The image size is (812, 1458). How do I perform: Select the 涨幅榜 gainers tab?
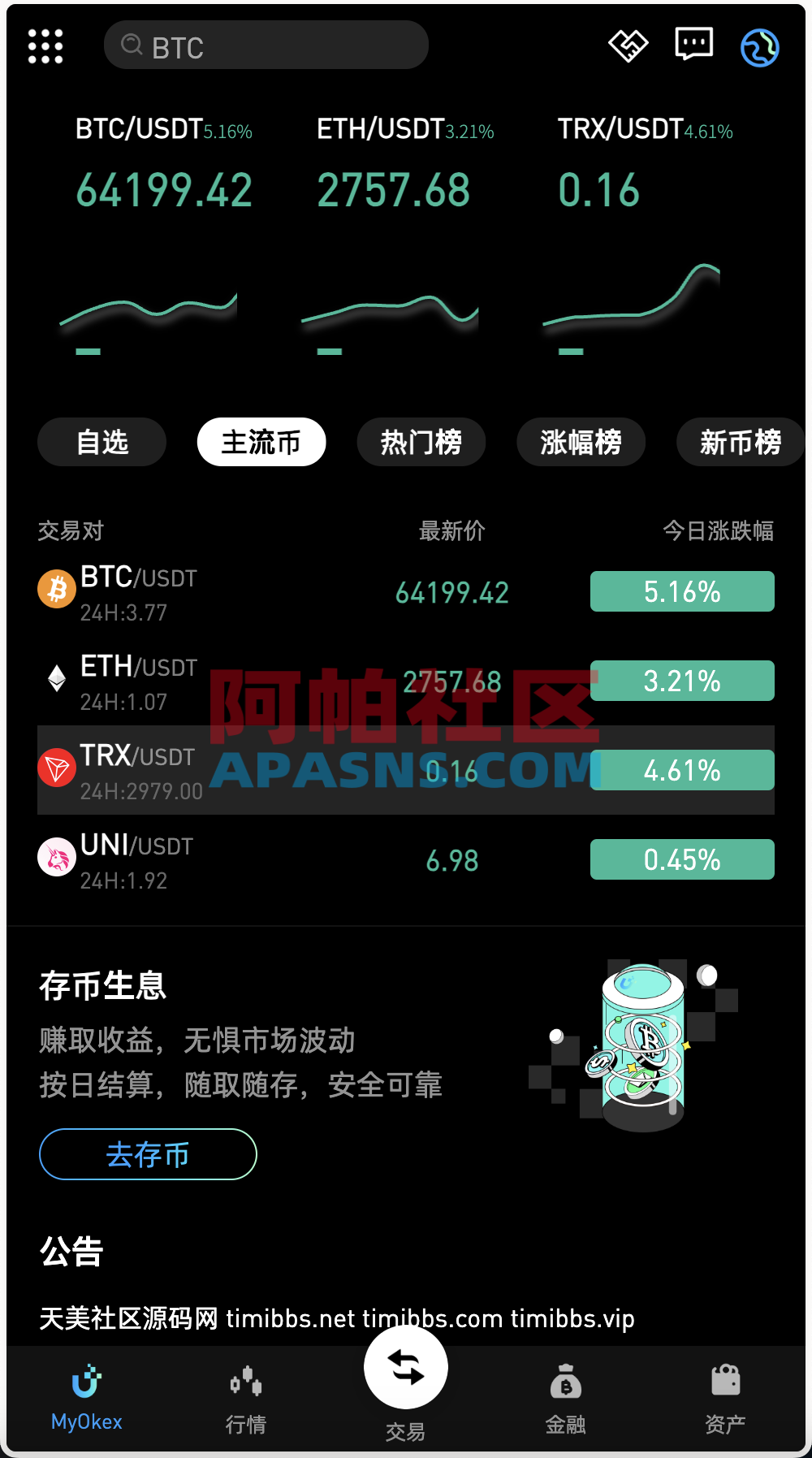(x=581, y=442)
